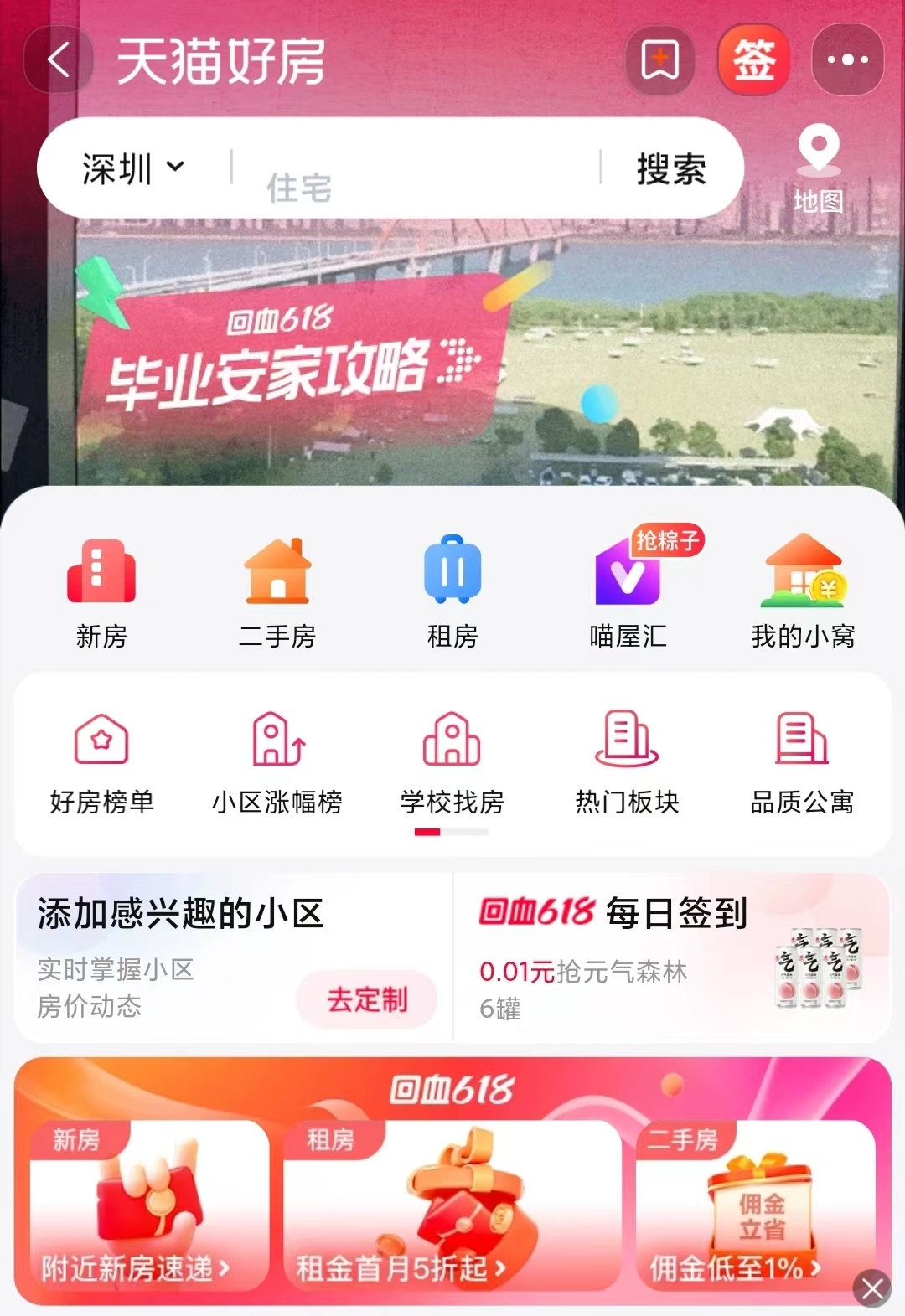905x1316 pixels.
Task: Tap the bookmark add icon
Action: [x=660, y=60]
